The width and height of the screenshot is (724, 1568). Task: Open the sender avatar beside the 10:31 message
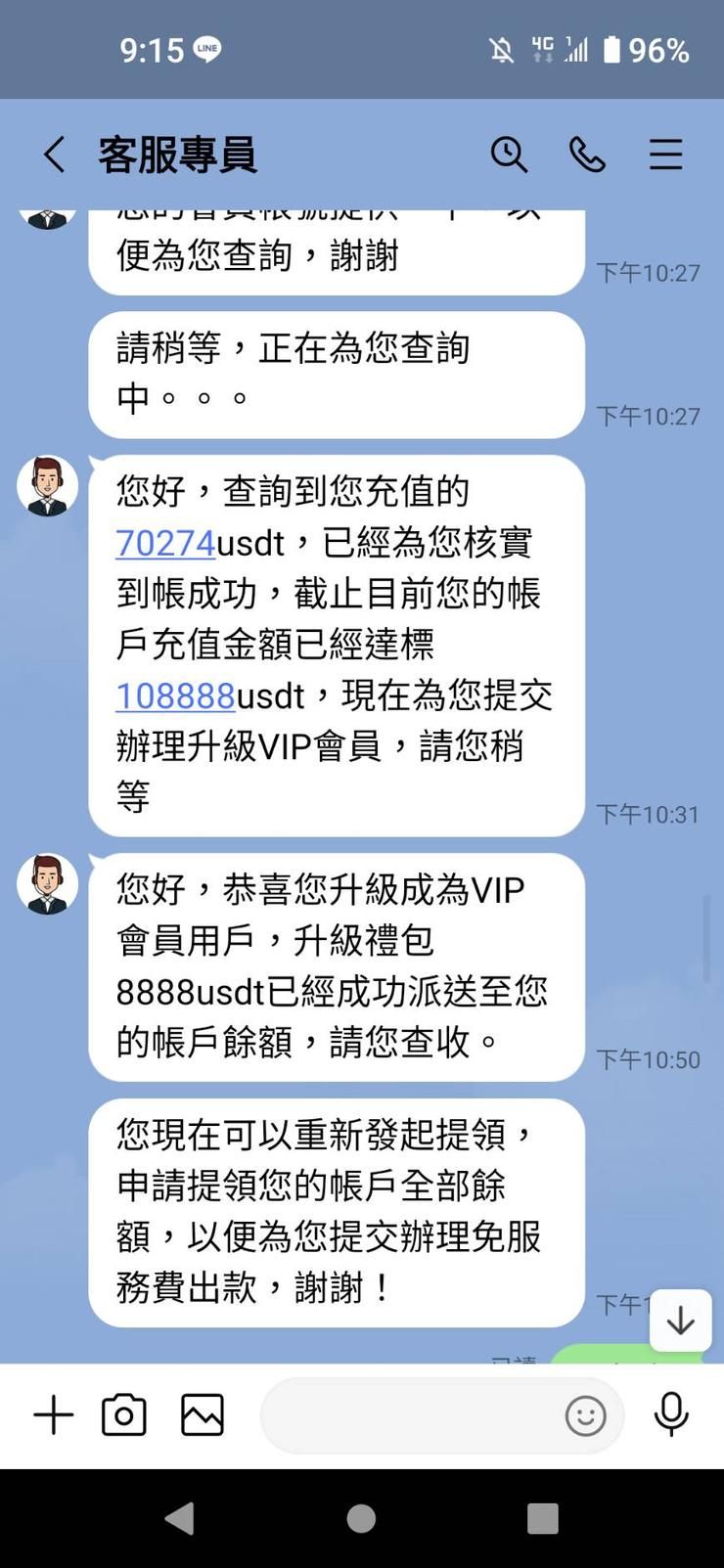click(48, 485)
